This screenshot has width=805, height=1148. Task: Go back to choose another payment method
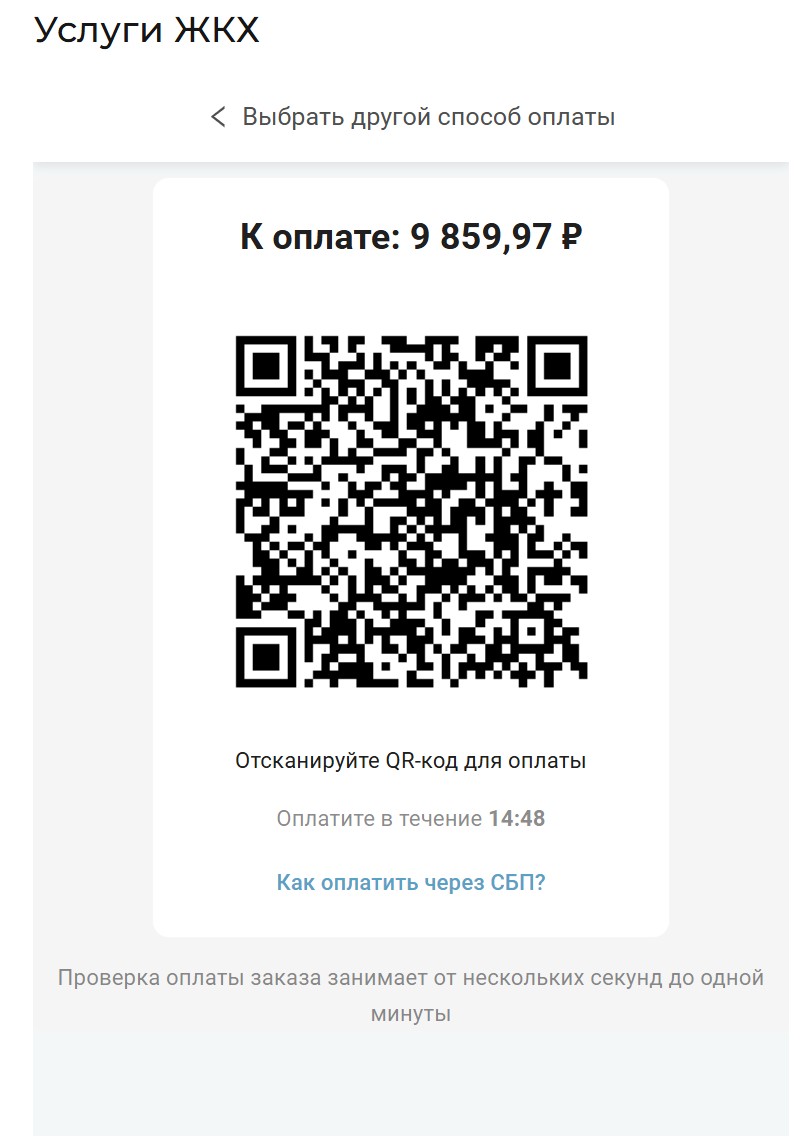coord(412,117)
